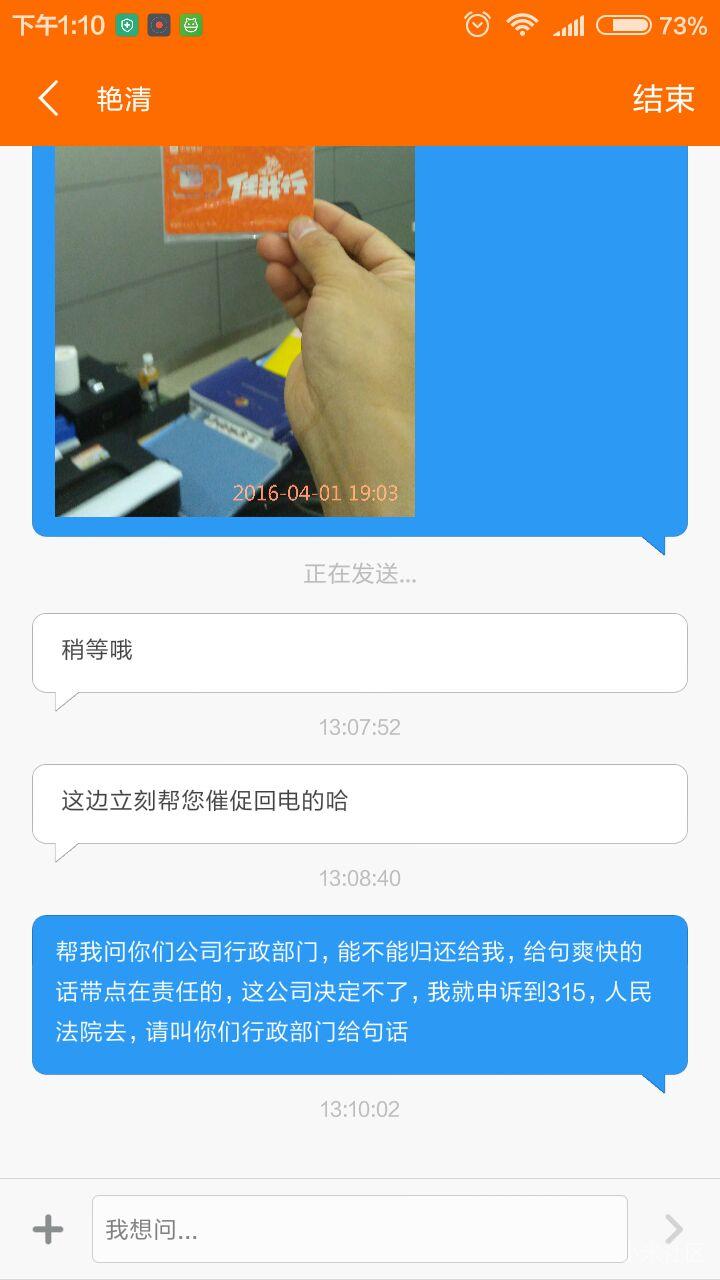The width and height of the screenshot is (720, 1280).
Task: Tap the alarm clock status icon
Action: 480,25
